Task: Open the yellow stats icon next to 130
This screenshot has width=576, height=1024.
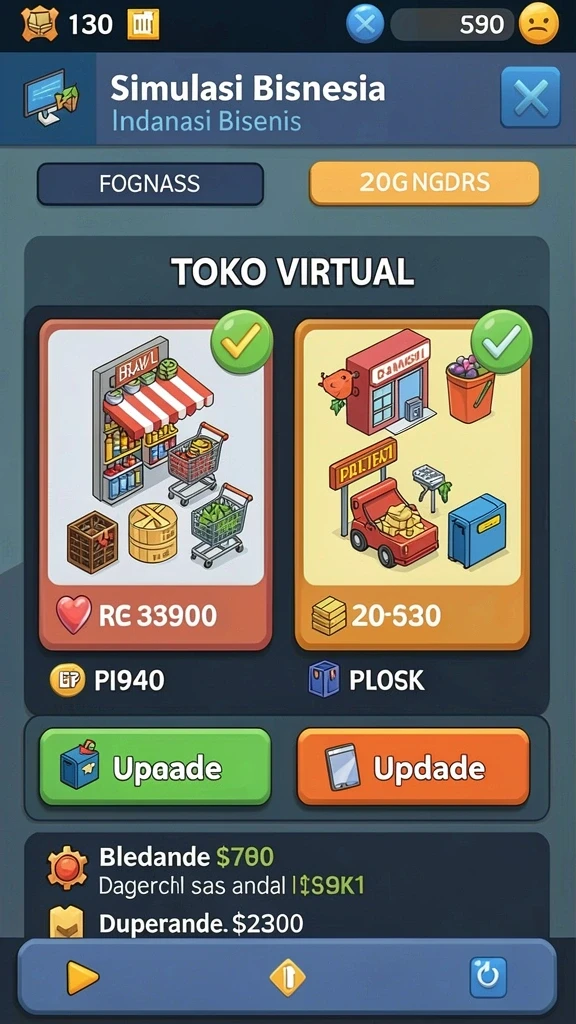Action: tap(143, 25)
